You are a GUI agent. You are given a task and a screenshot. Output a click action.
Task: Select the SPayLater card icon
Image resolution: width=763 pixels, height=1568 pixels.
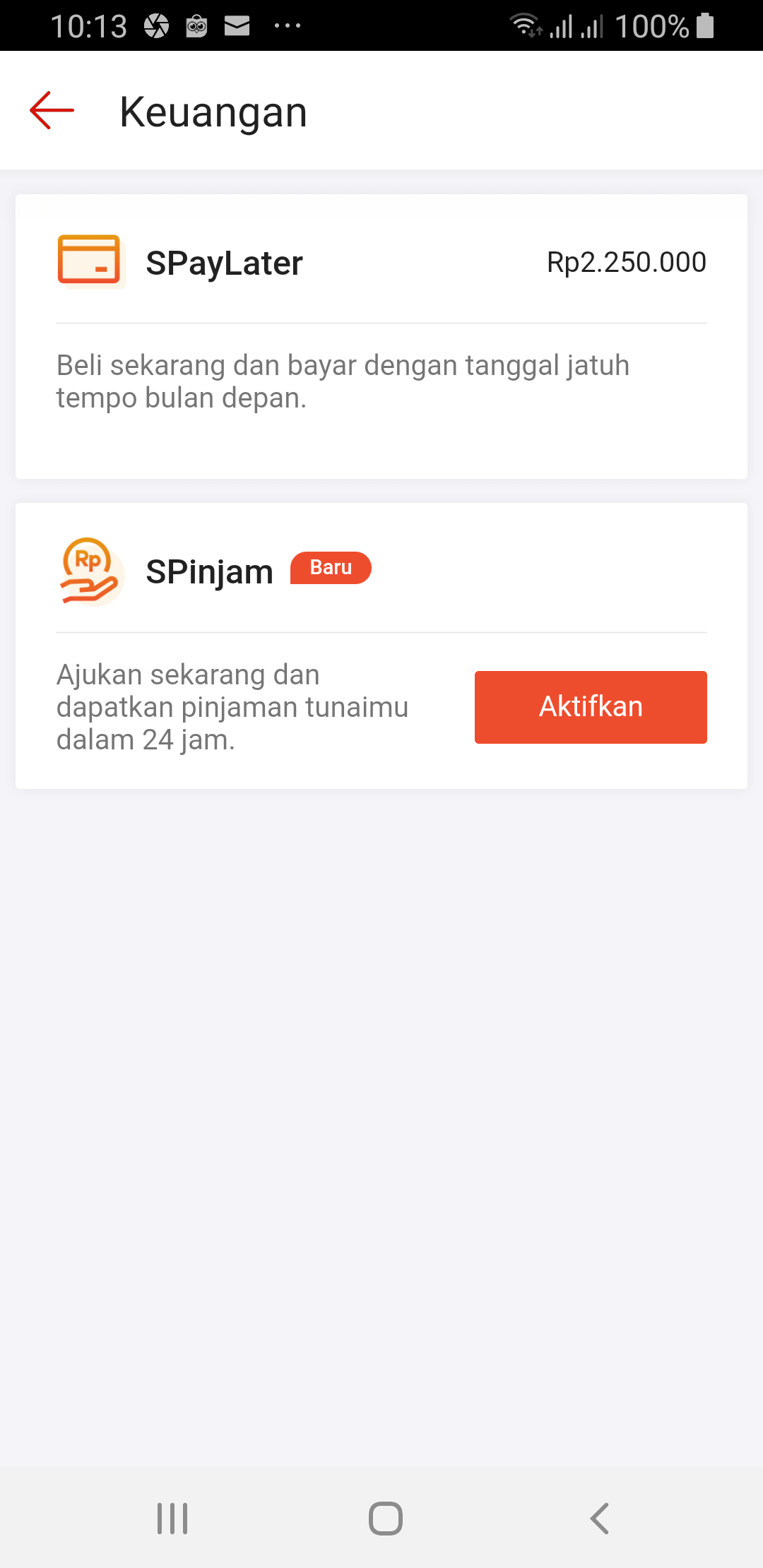pos(90,261)
